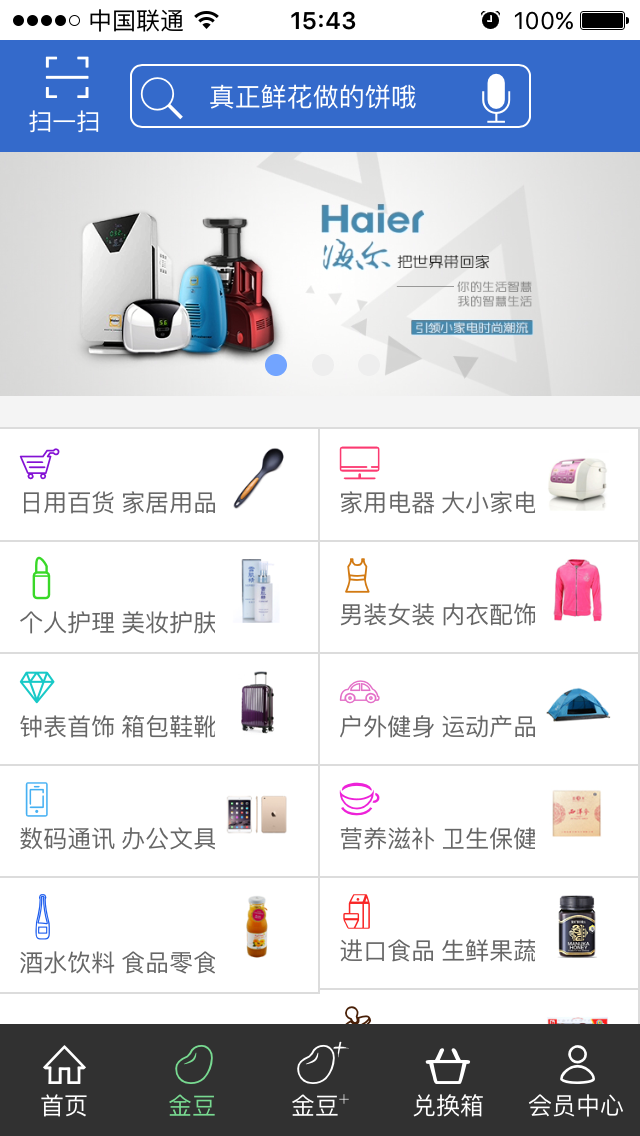Select 男装女装 内衣配饰 category

pyautogui.click(x=479, y=598)
